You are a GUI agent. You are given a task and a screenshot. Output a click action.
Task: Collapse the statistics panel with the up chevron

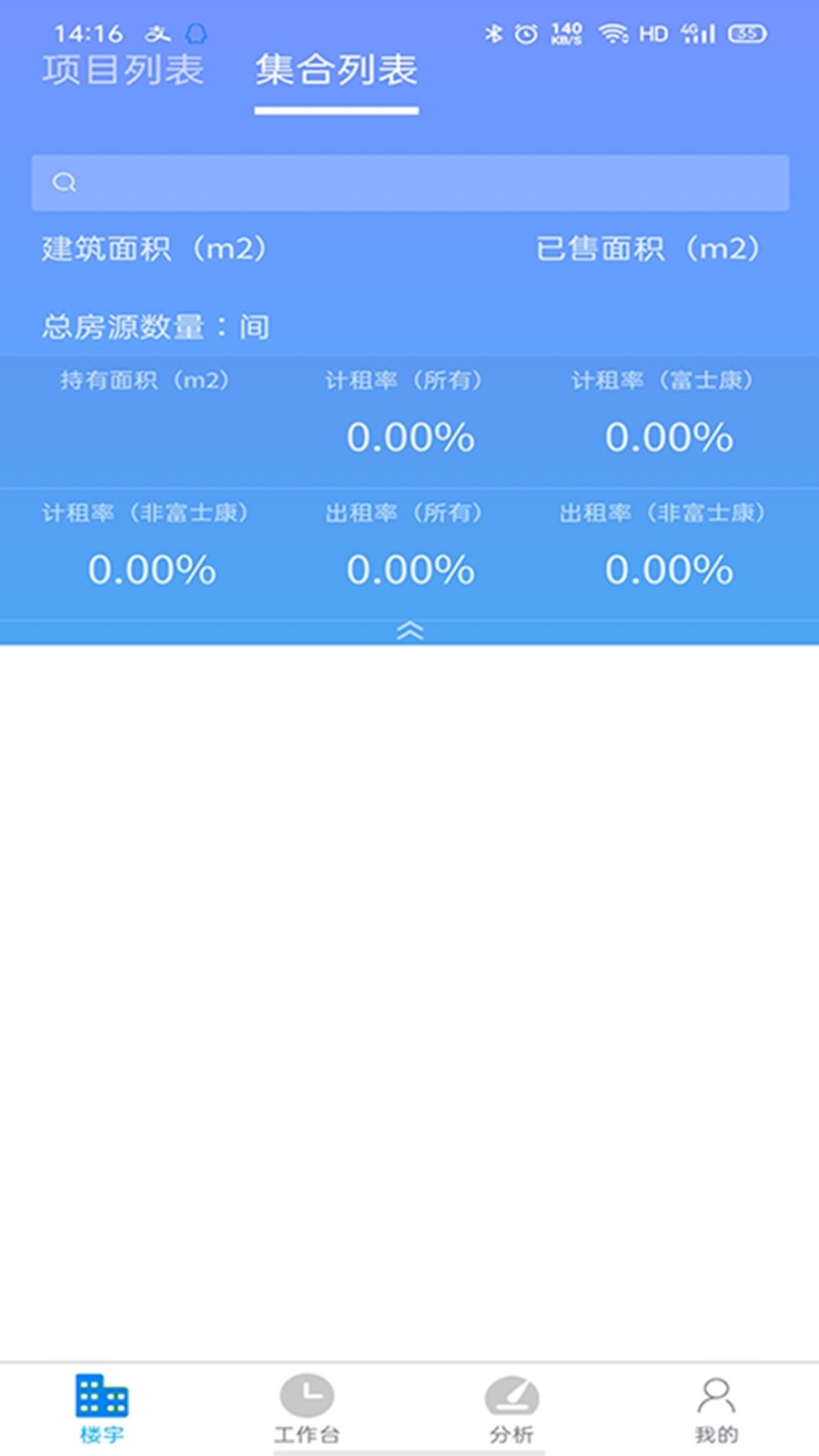(409, 631)
